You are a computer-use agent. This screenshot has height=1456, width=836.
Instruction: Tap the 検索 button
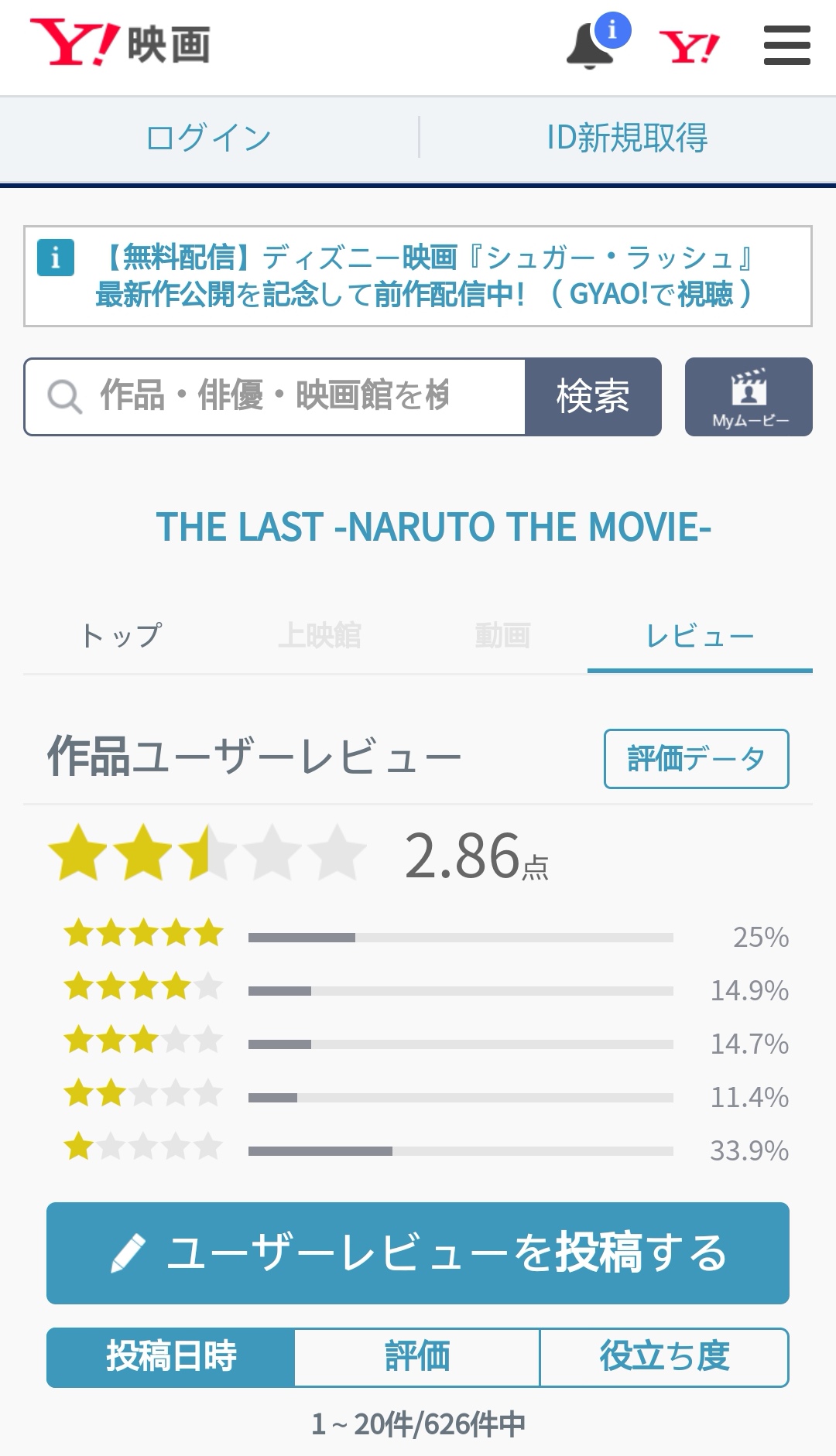pos(593,396)
